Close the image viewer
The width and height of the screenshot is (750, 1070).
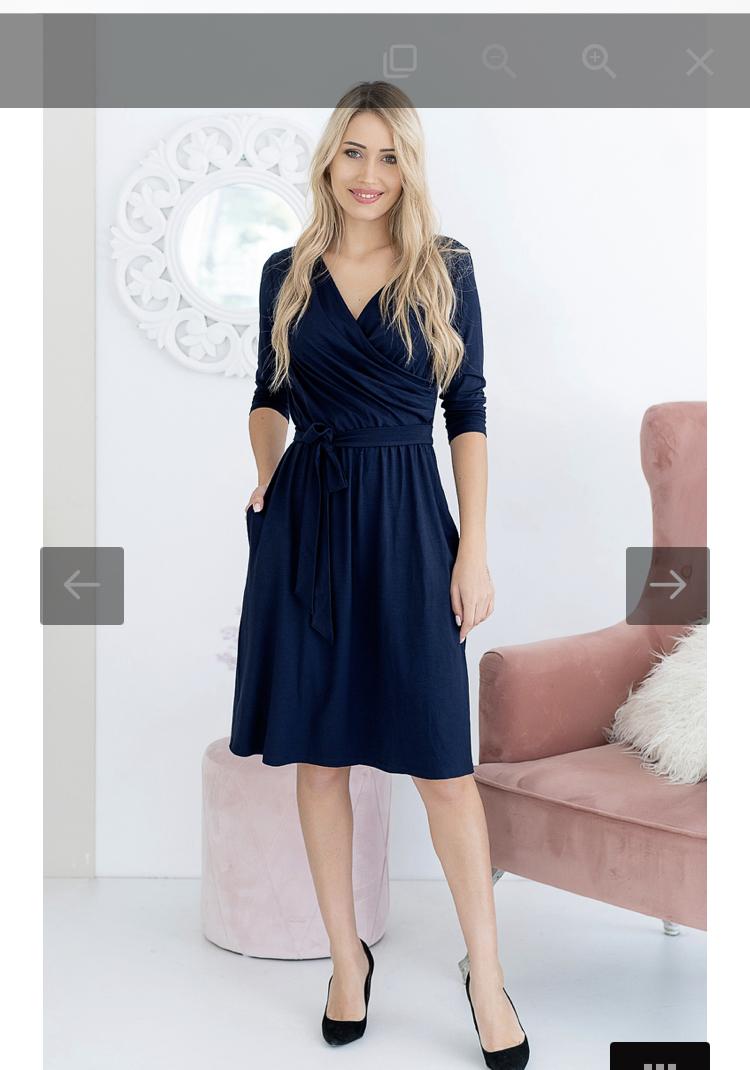tap(699, 62)
